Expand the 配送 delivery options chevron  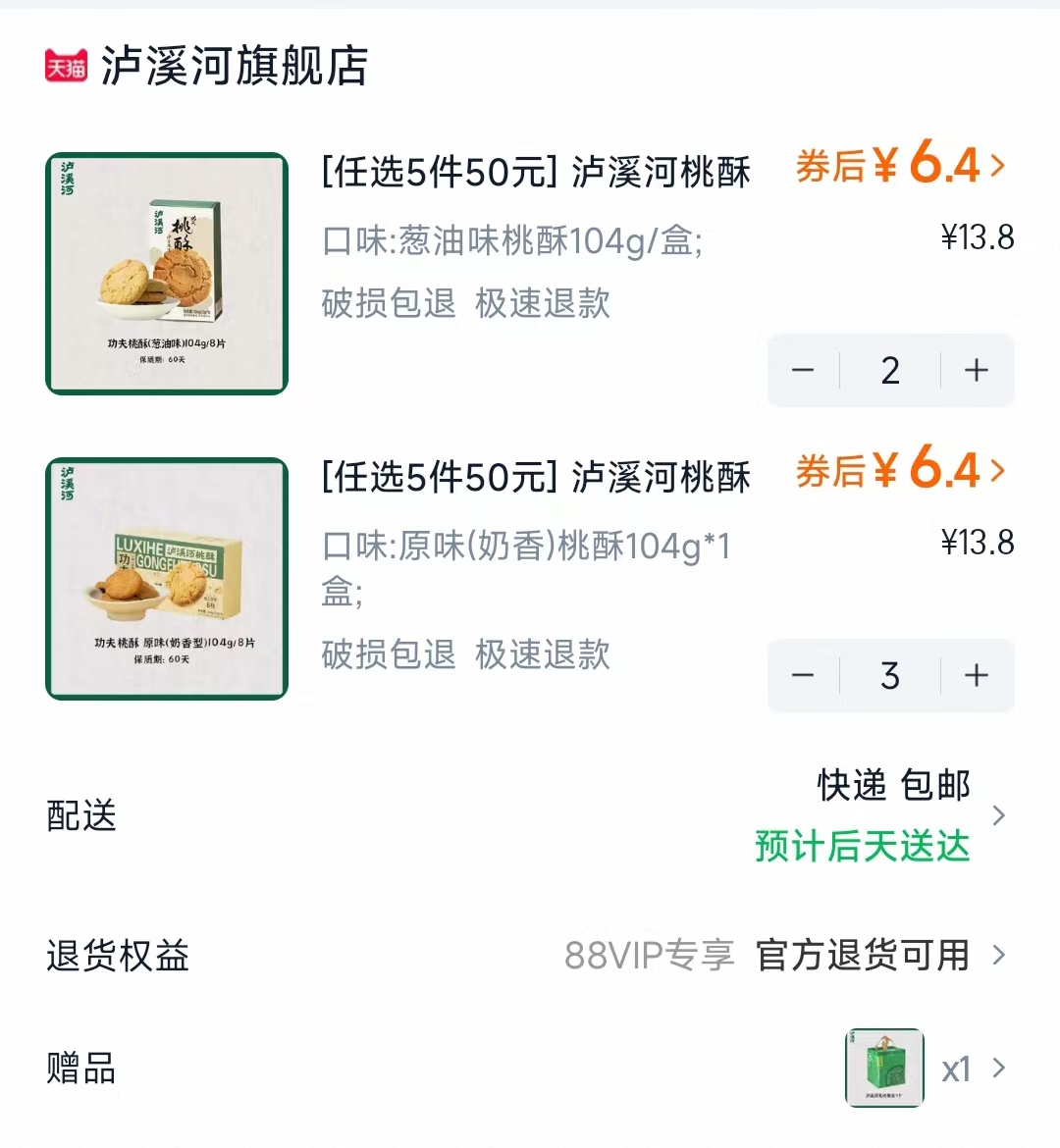(999, 815)
